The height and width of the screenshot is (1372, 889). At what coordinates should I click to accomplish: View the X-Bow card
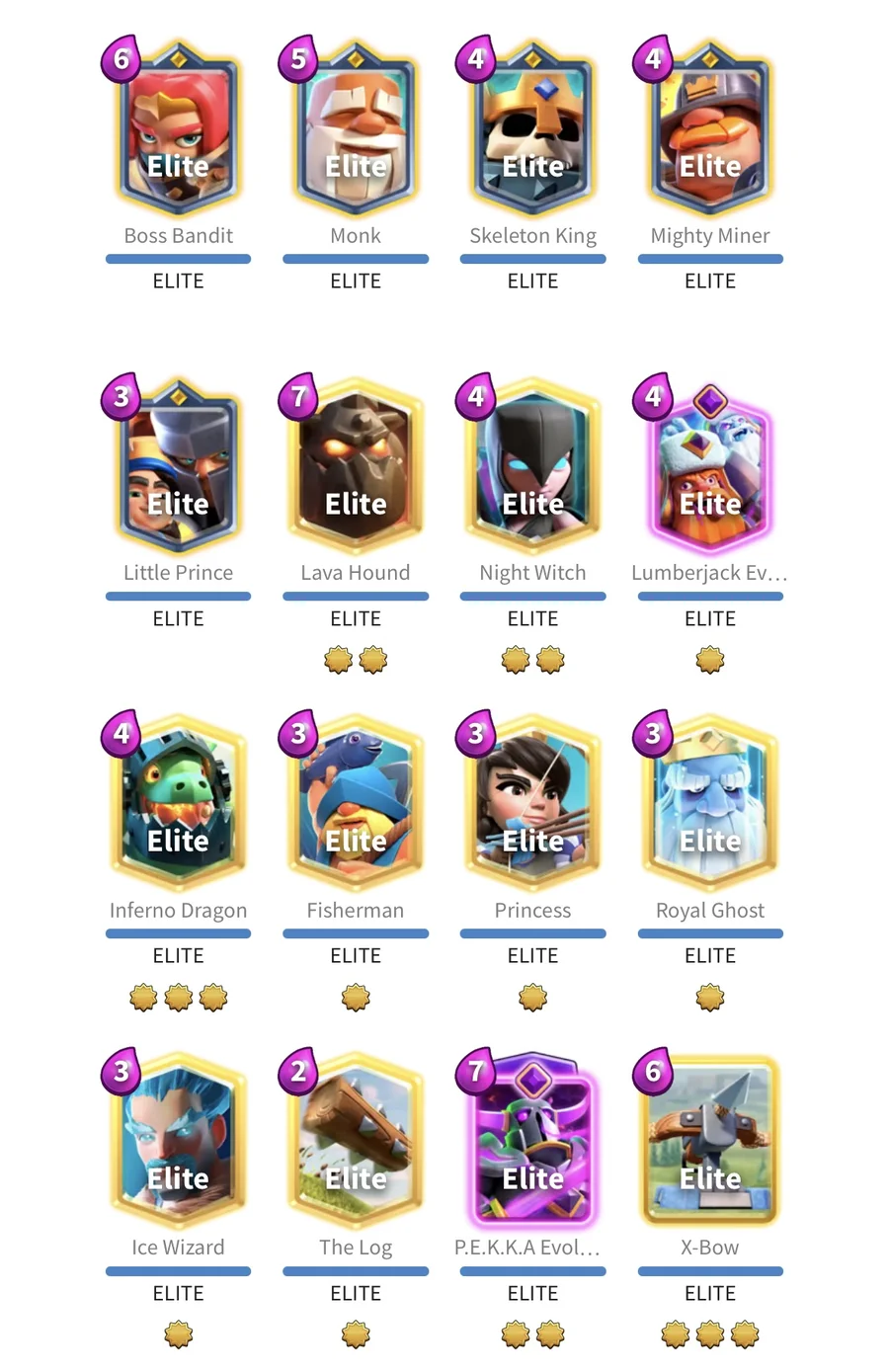tap(710, 1143)
